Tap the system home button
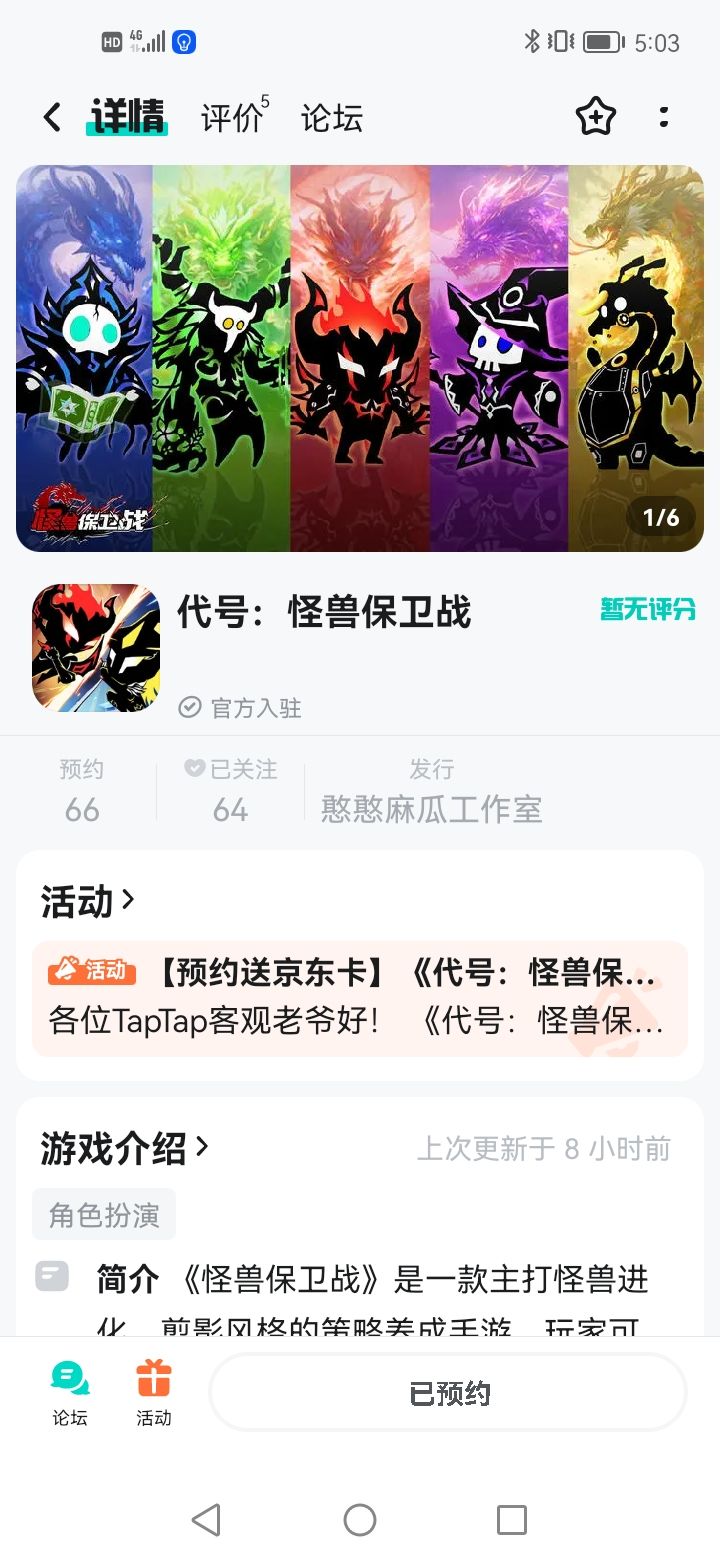Viewport: 720px width, 1560px height. click(x=360, y=1520)
